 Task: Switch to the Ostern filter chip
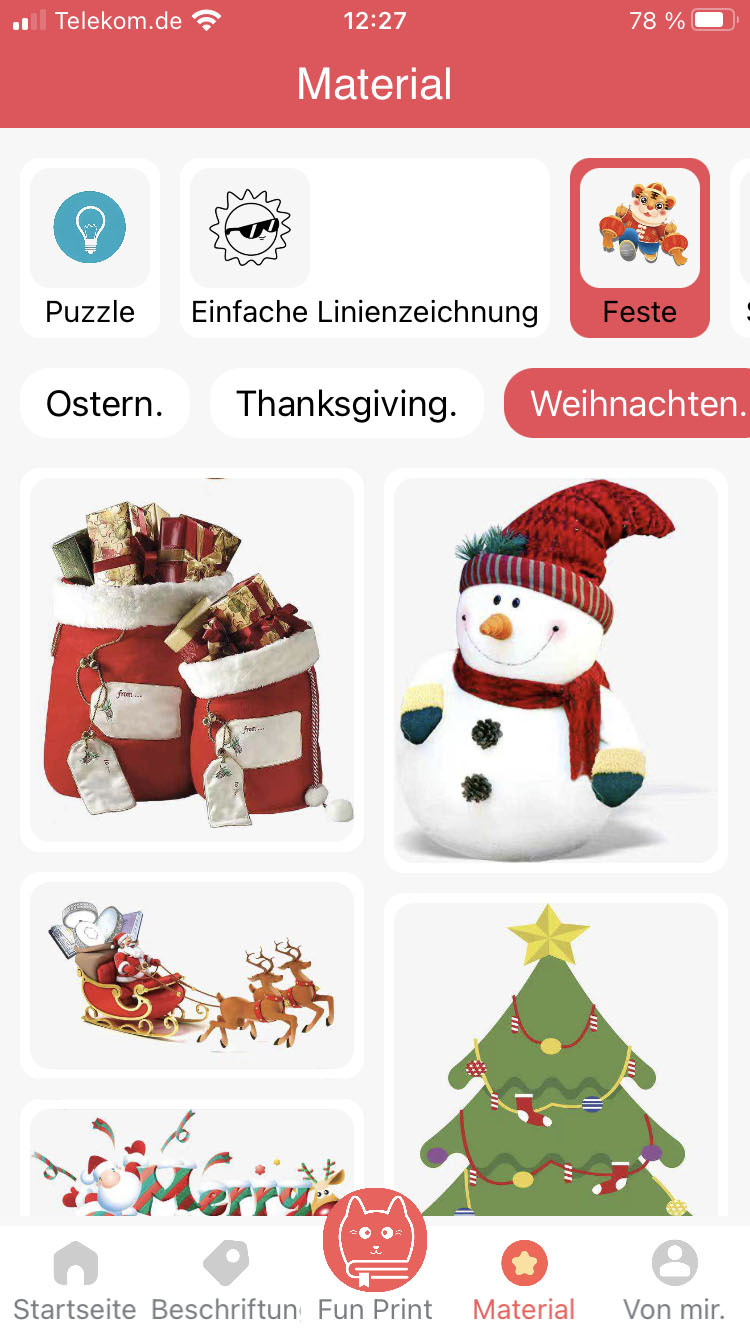104,404
